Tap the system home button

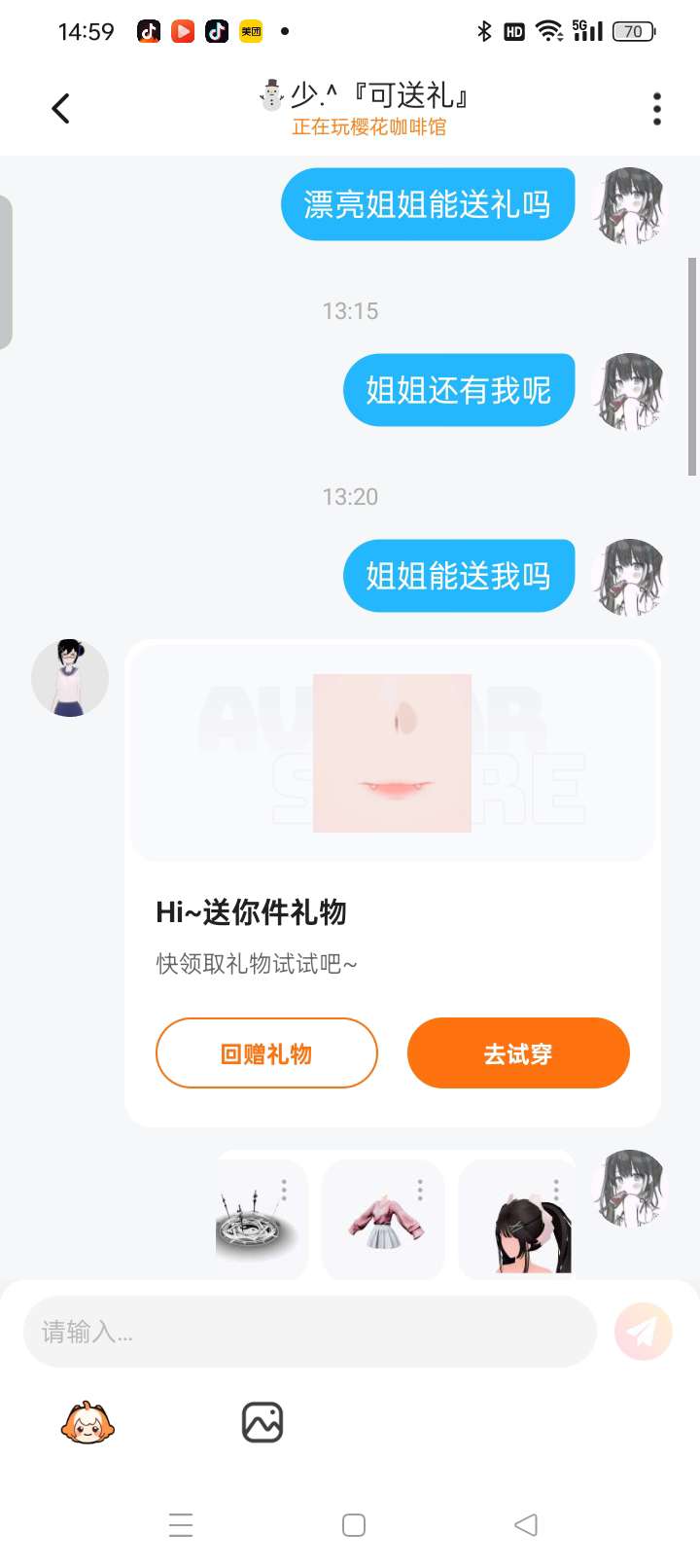[354, 1524]
